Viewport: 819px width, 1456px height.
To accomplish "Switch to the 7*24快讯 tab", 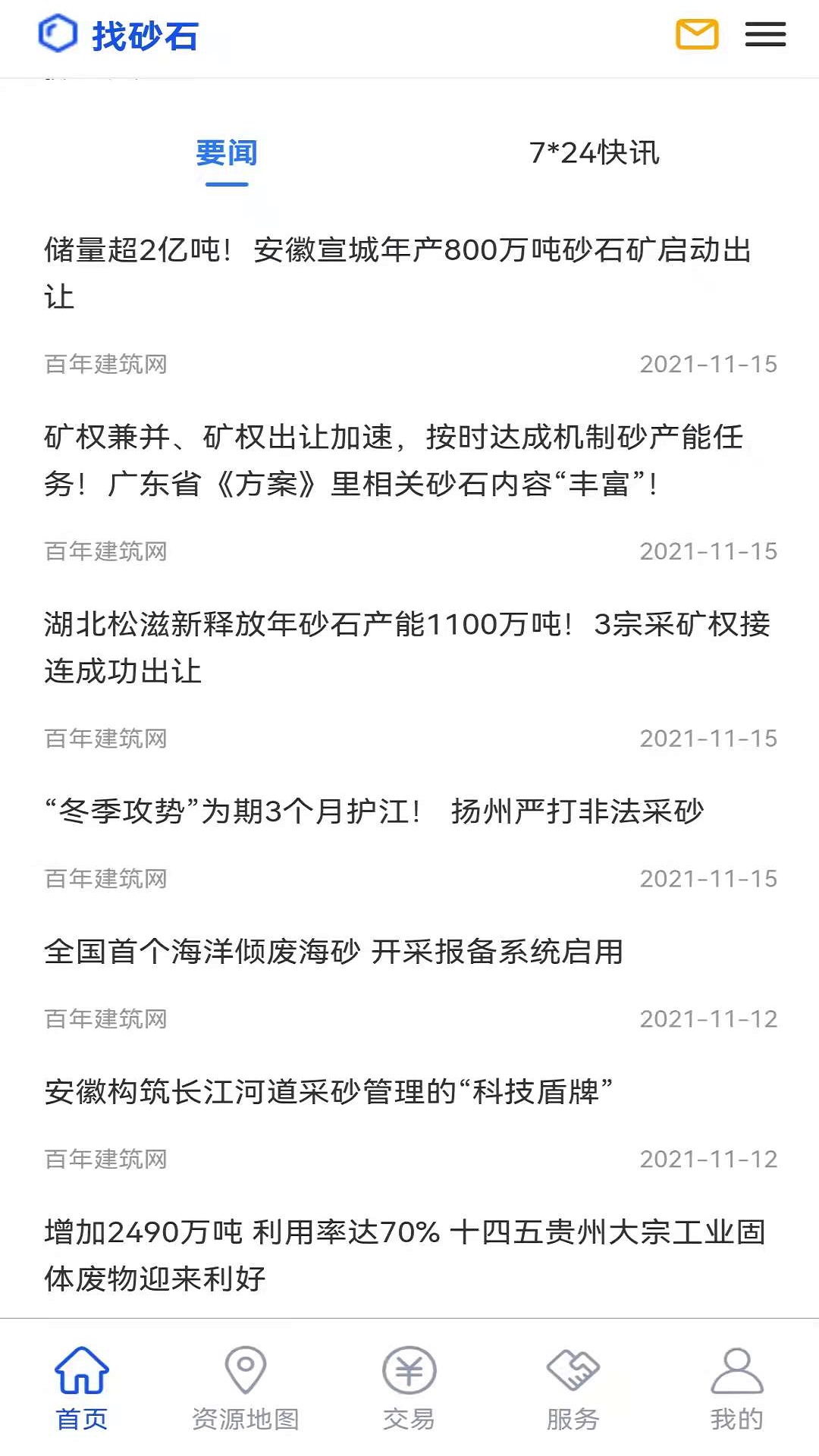I will [x=594, y=152].
